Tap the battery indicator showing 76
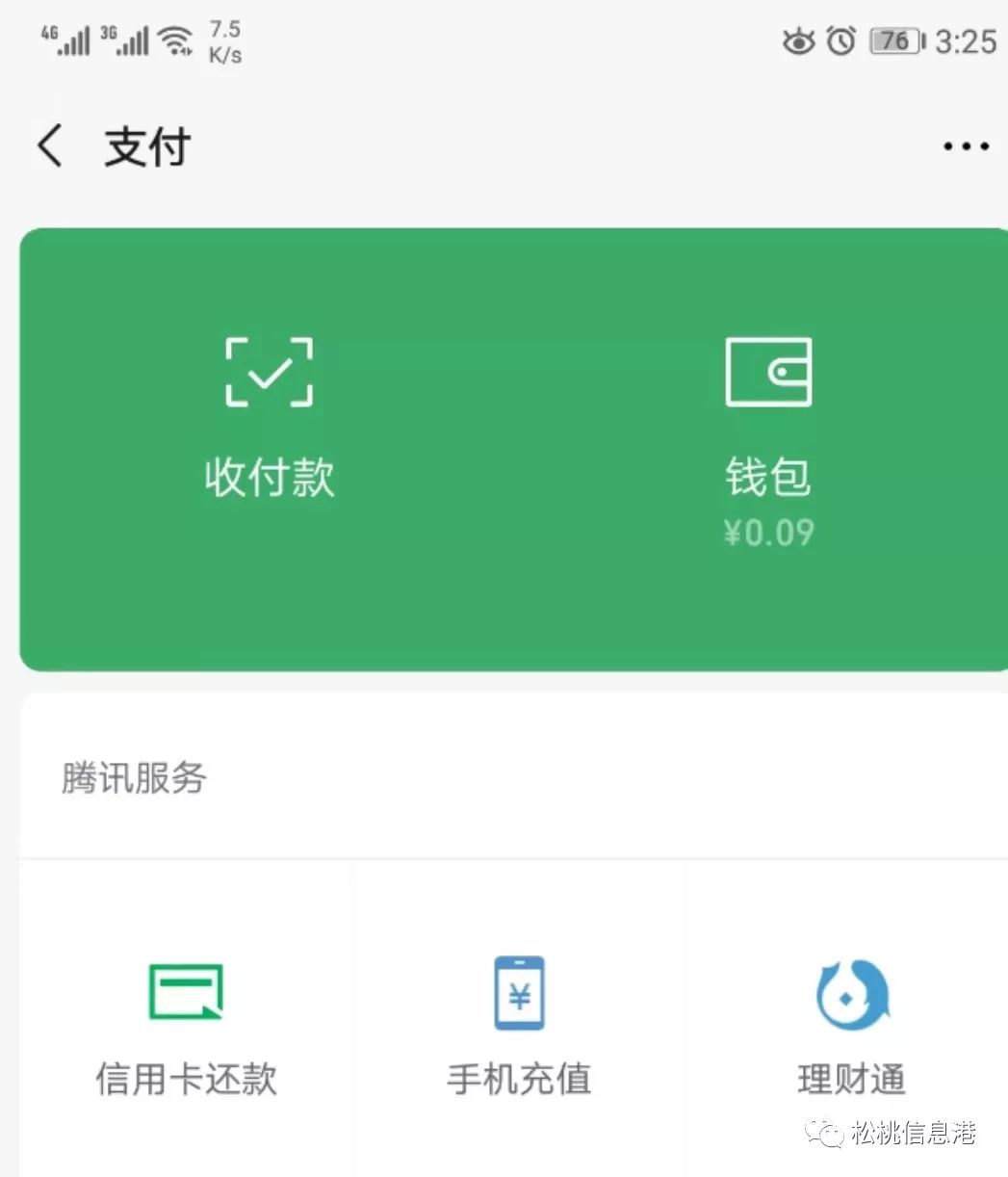The image size is (1008, 1177). [891, 40]
